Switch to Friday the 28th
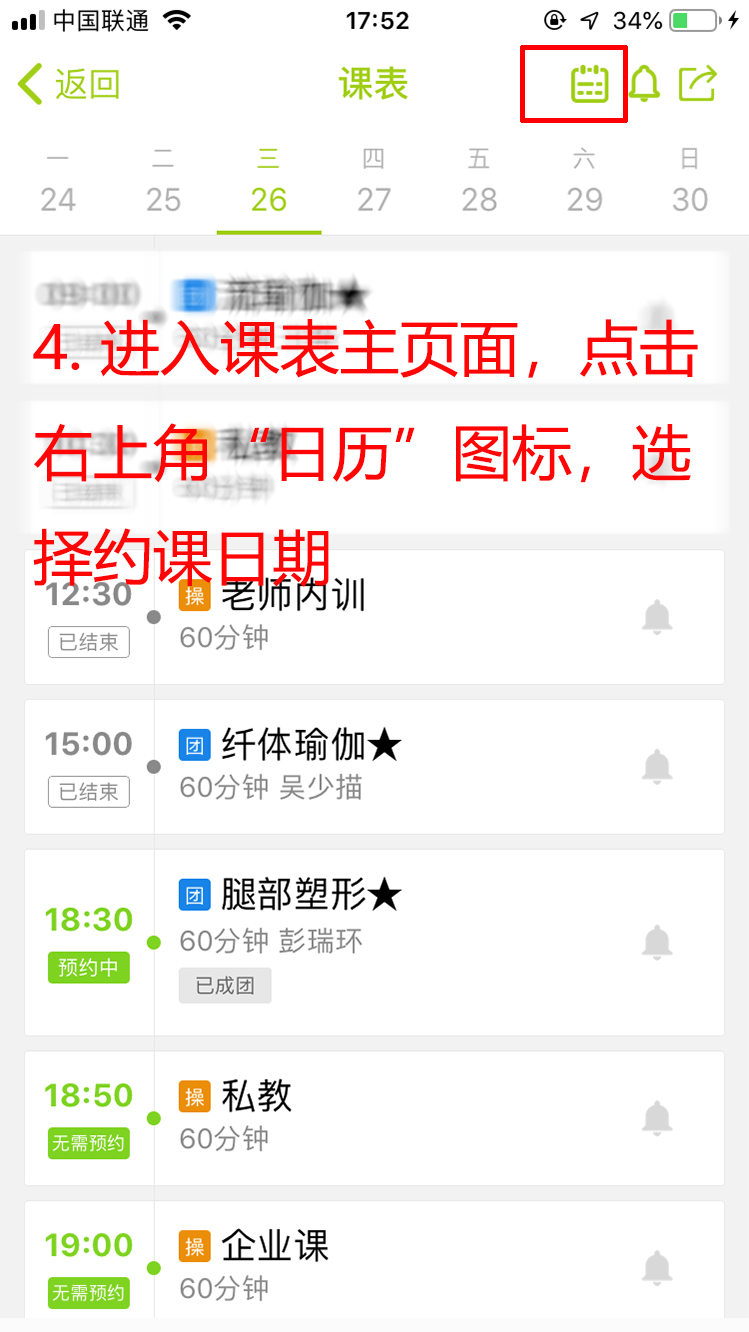The width and height of the screenshot is (749, 1332). pyautogui.click(x=479, y=182)
